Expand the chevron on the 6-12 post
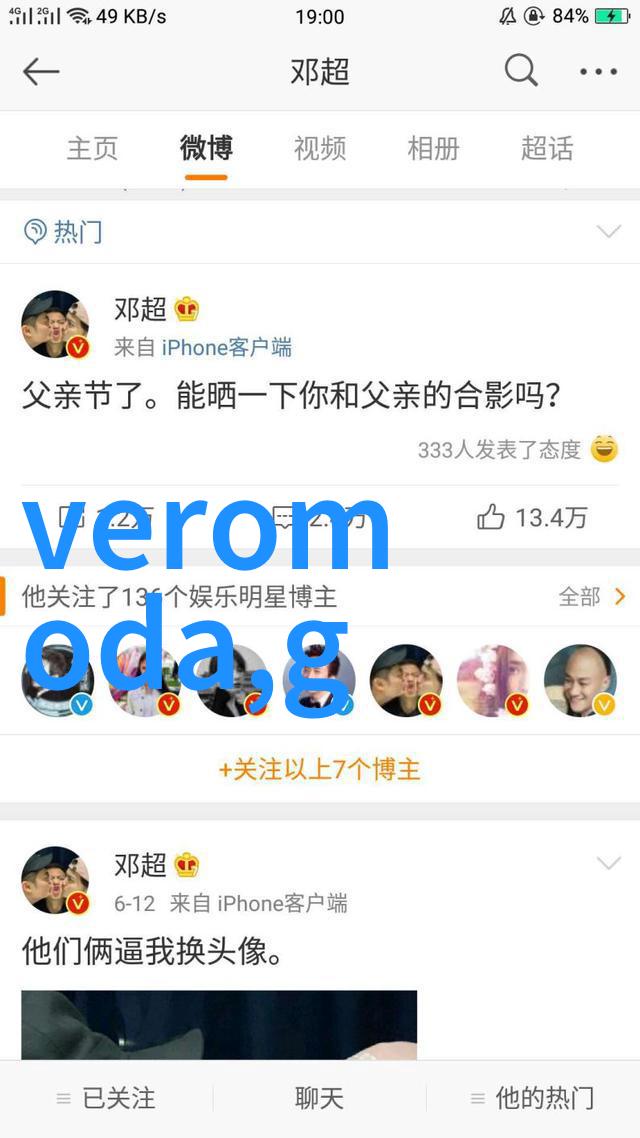This screenshot has width=640, height=1138. (x=608, y=863)
